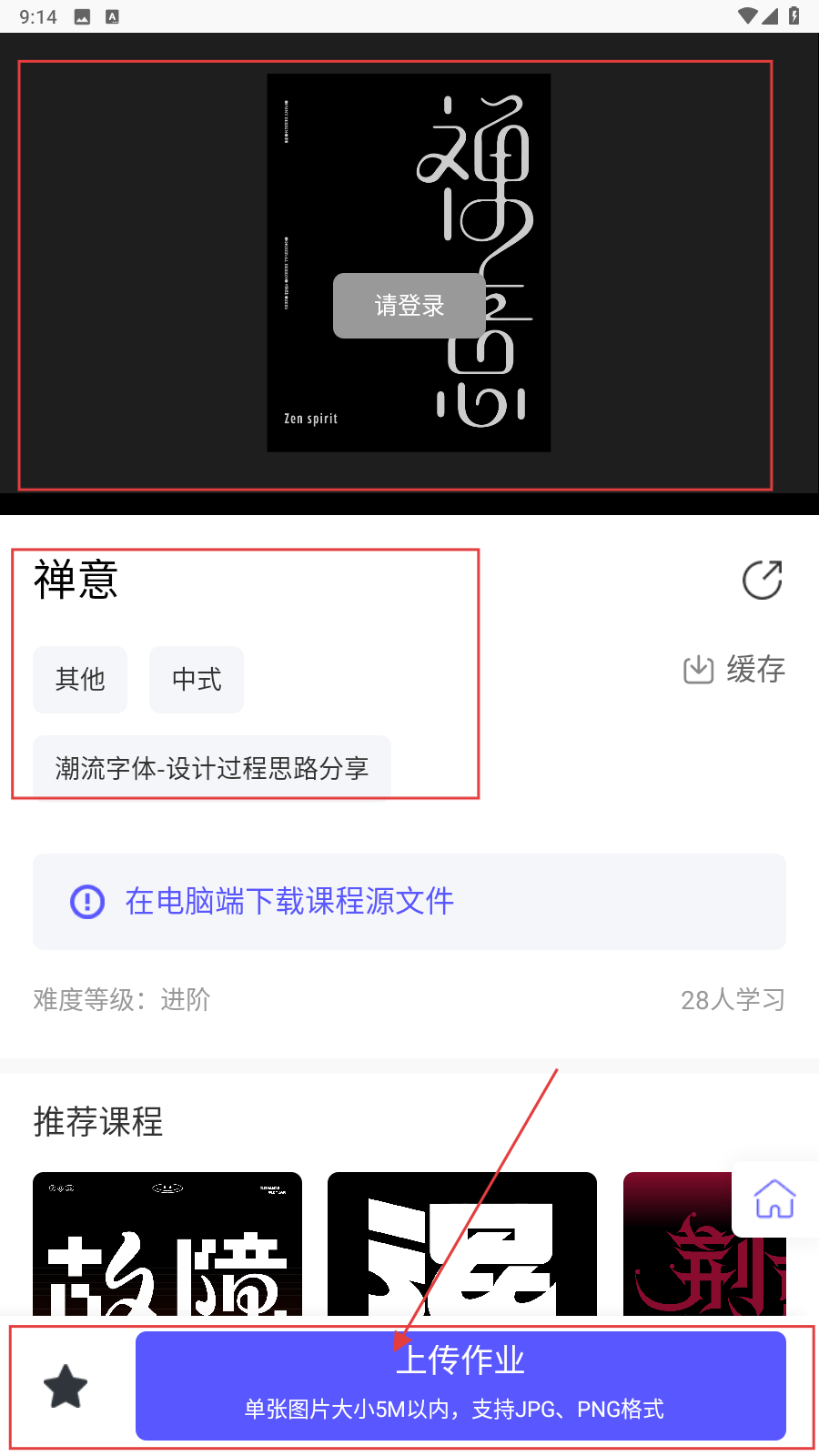Open the first recommended course thumbnail
Image resolution: width=819 pixels, height=1456 pixels.
point(167,1243)
